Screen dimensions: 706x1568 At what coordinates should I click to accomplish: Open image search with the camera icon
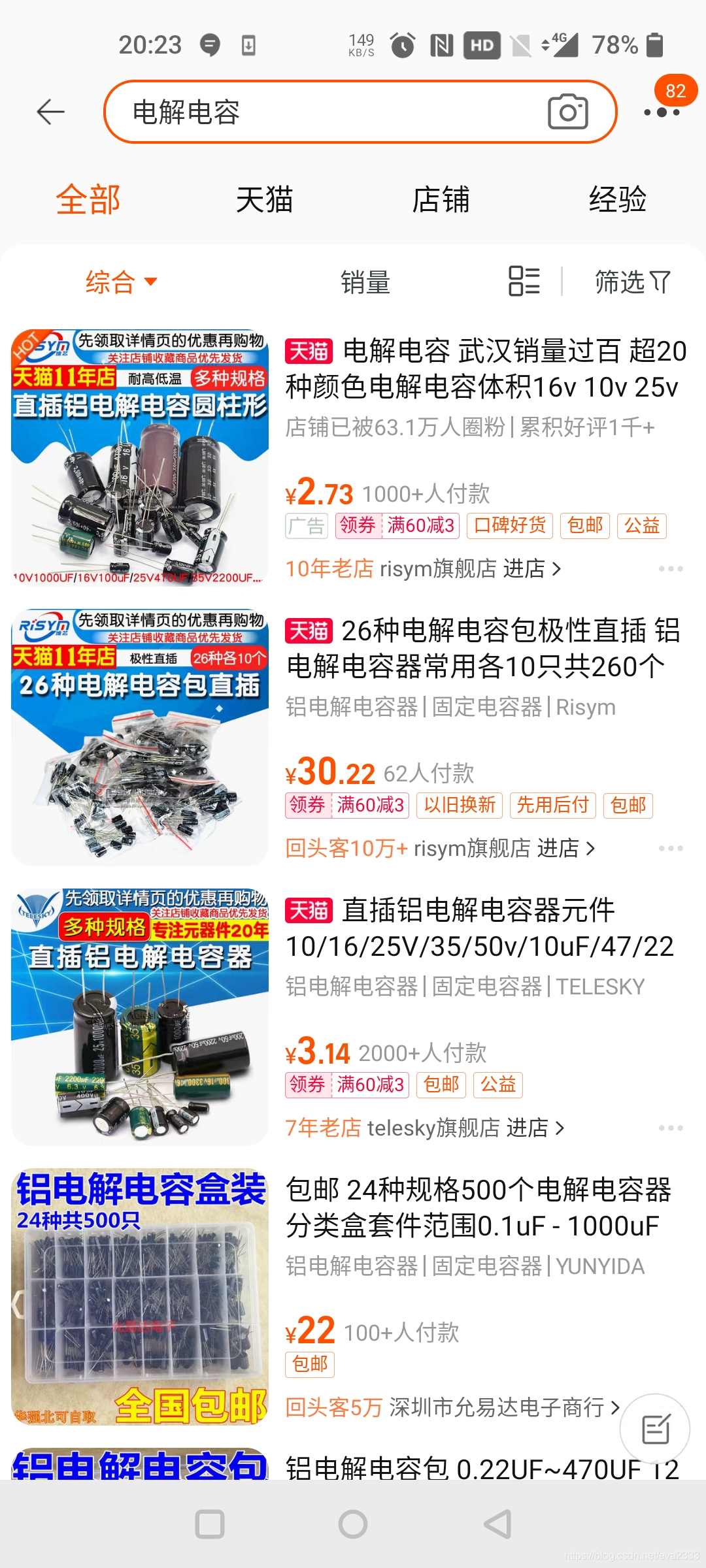[x=567, y=111]
